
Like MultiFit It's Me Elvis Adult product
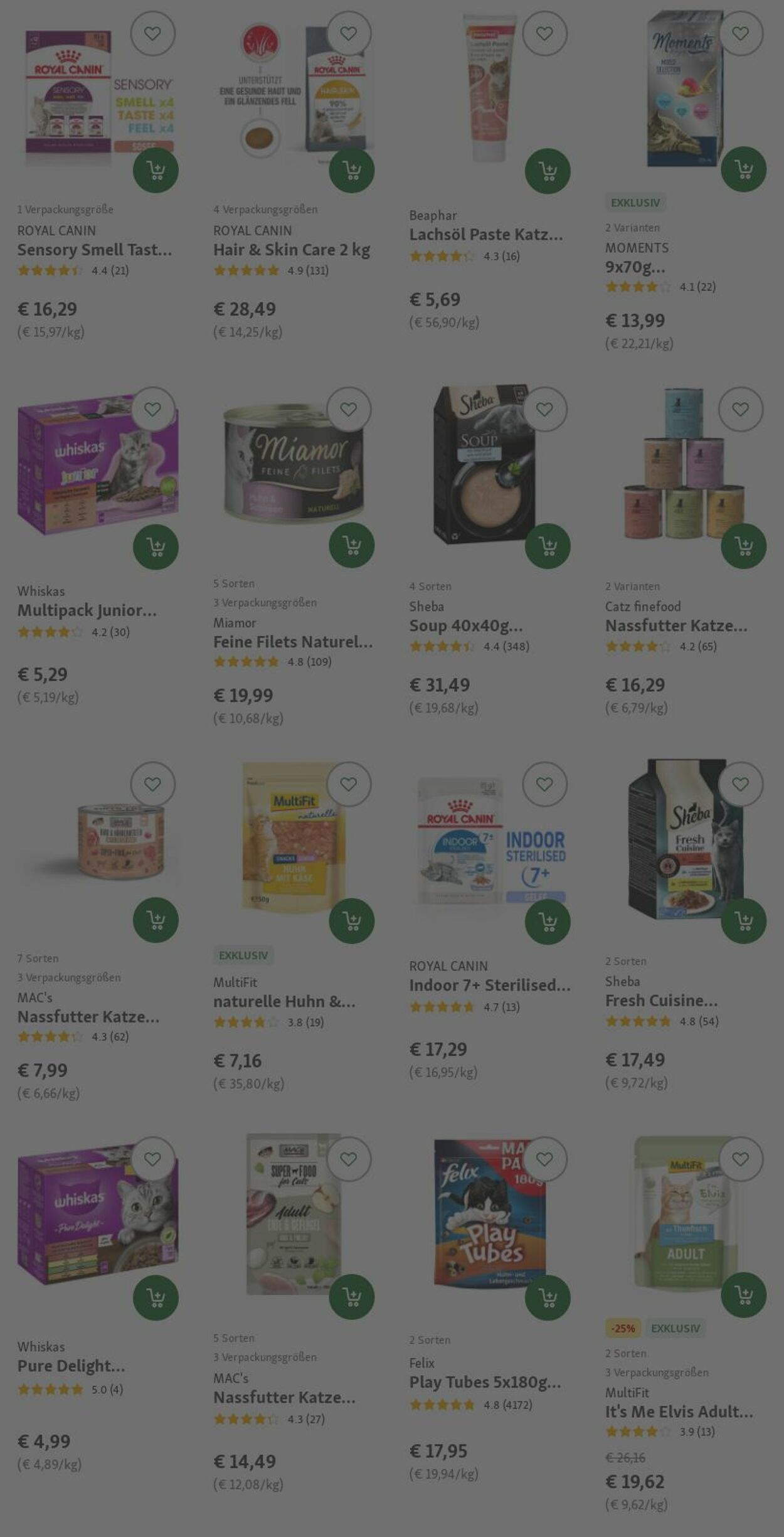[740, 1159]
